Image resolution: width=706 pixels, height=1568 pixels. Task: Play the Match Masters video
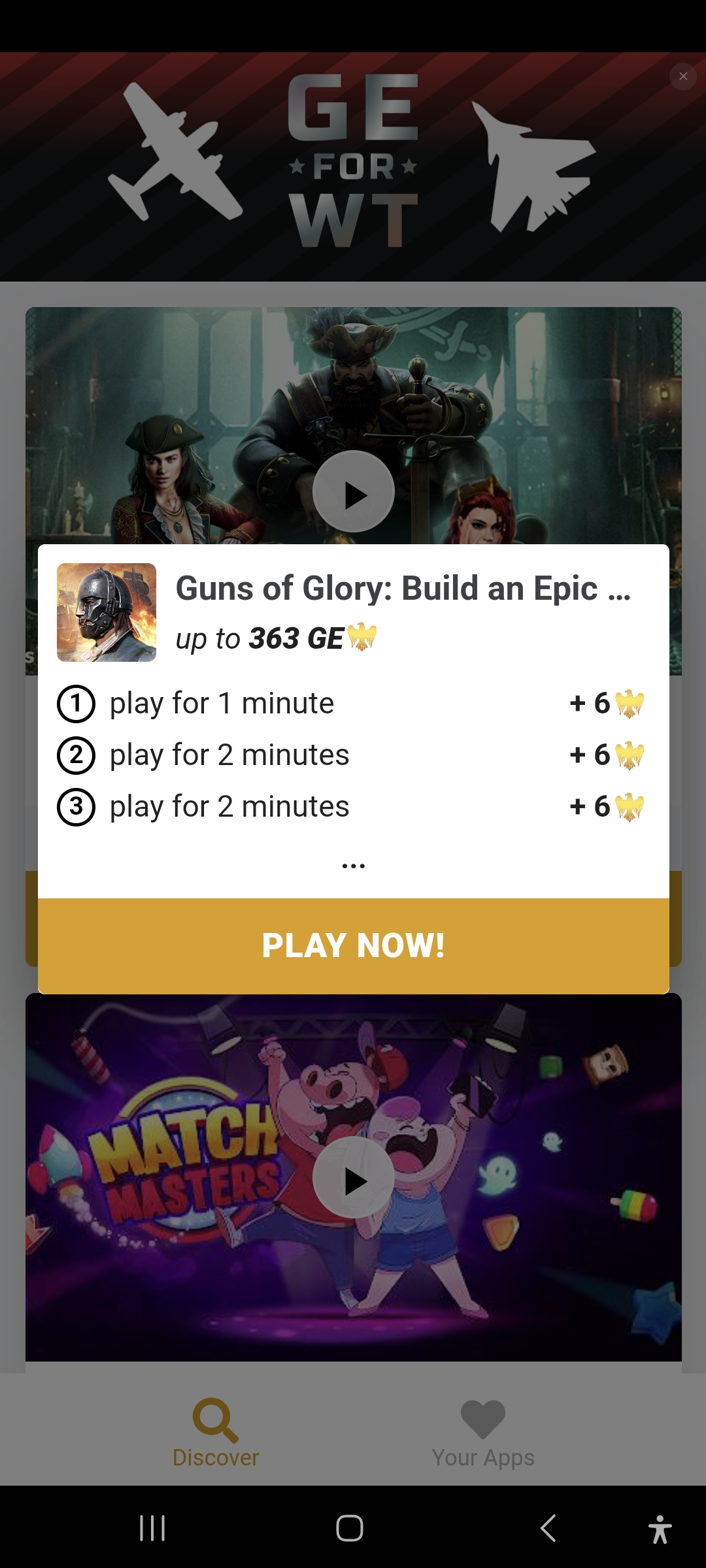pos(353,1177)
